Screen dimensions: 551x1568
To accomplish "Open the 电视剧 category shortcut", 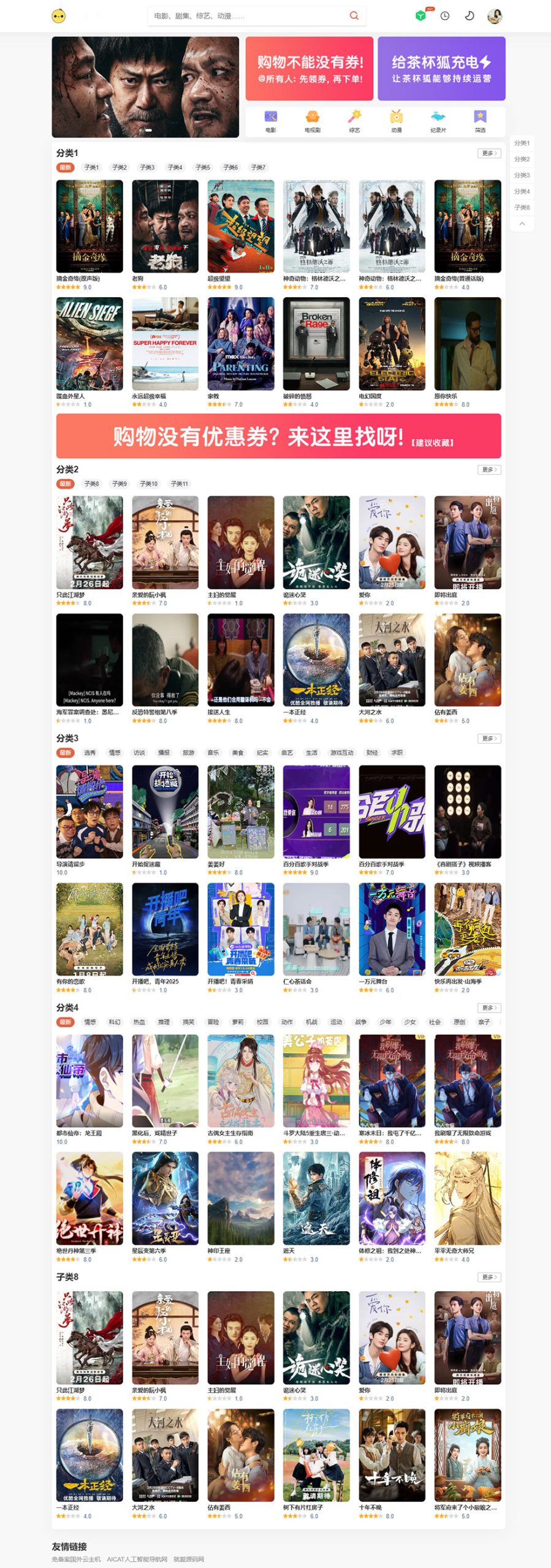I will point(313,121).
